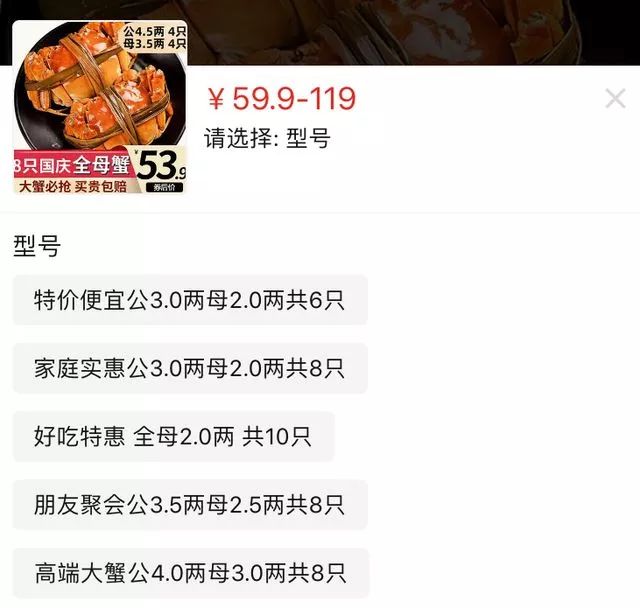Screen dimensions: 640x608
Task: Choose 家庭实惠公3.0两母2.0两共8只 option
Action: 190,368
